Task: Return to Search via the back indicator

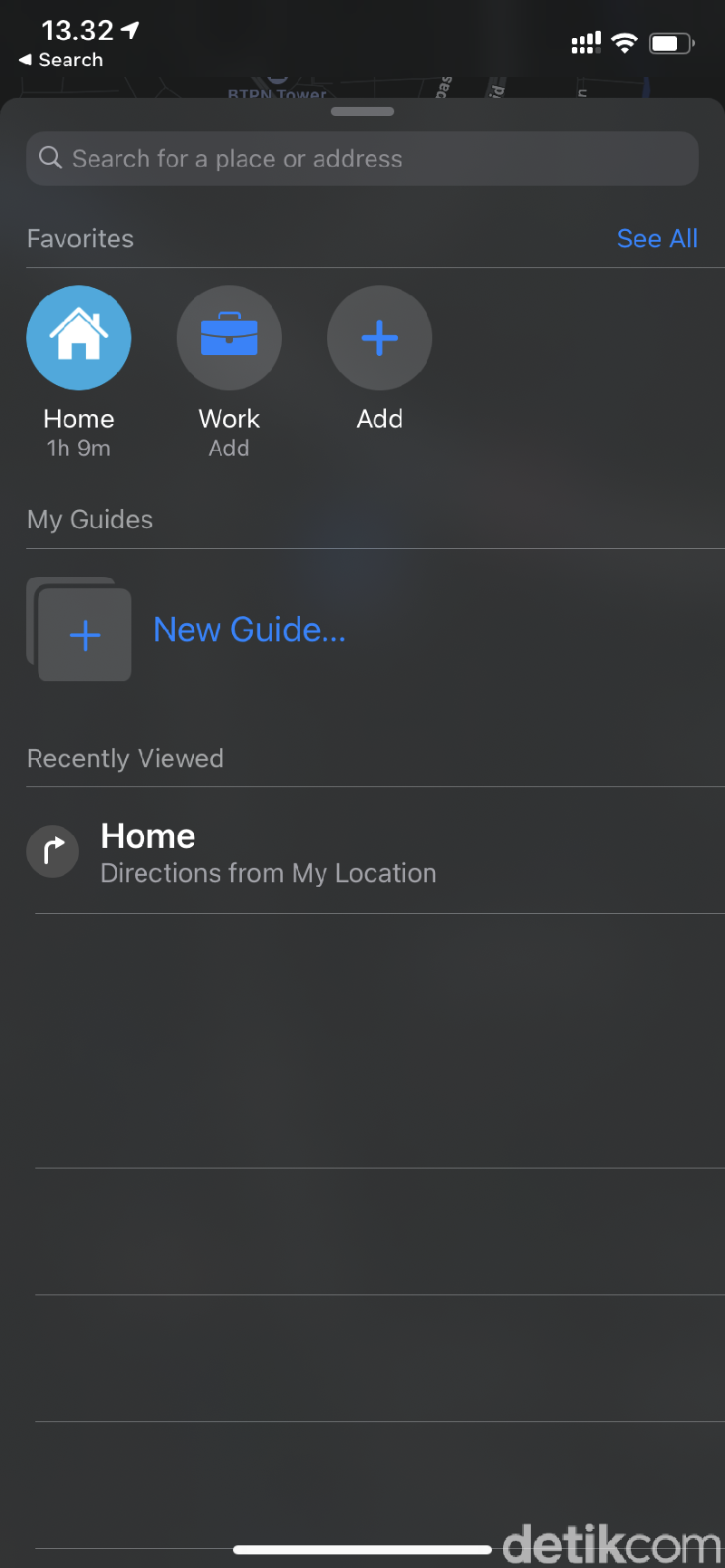Action: click(62, 60)
